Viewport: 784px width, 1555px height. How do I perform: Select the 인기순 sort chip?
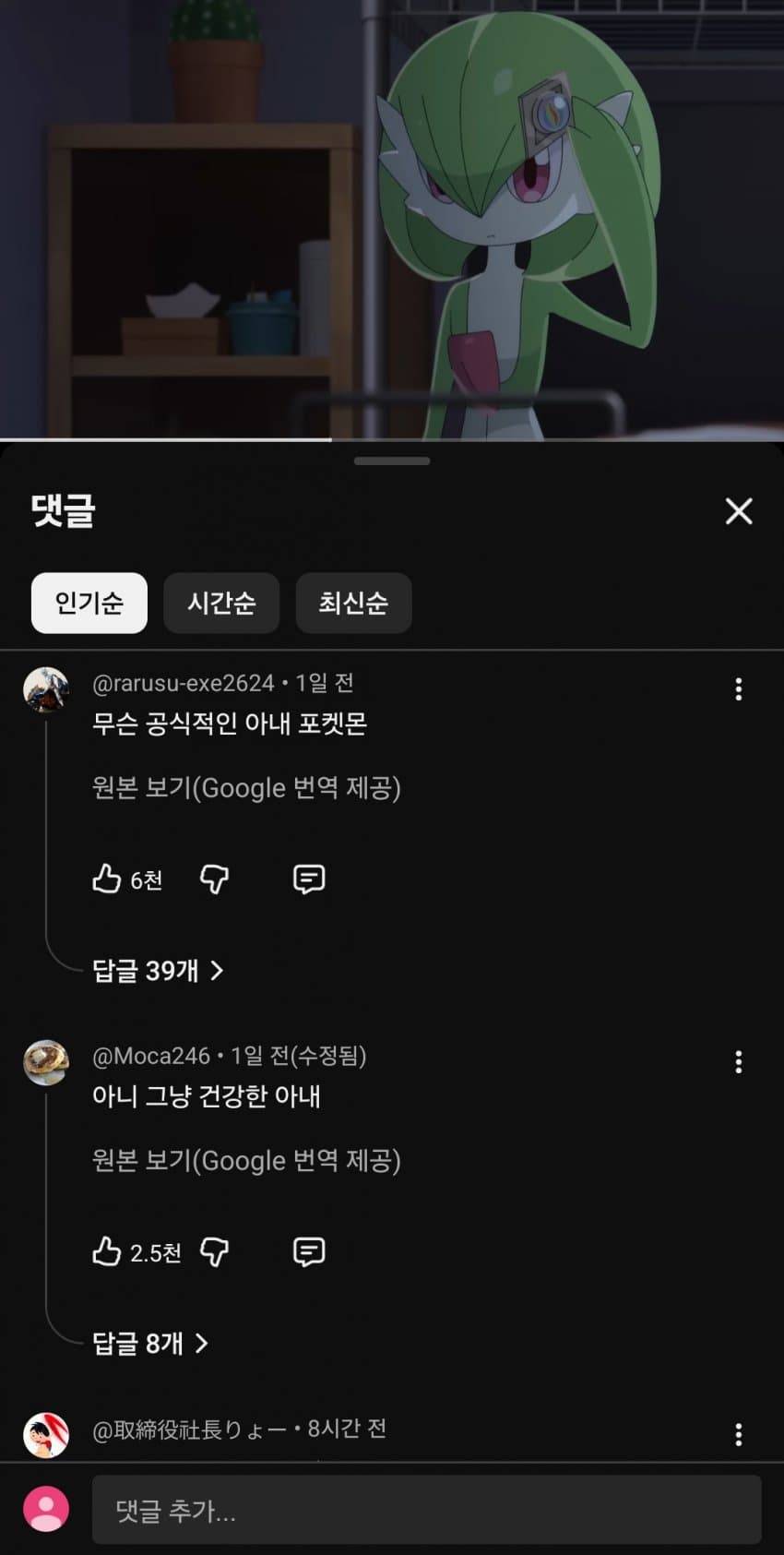89,603
